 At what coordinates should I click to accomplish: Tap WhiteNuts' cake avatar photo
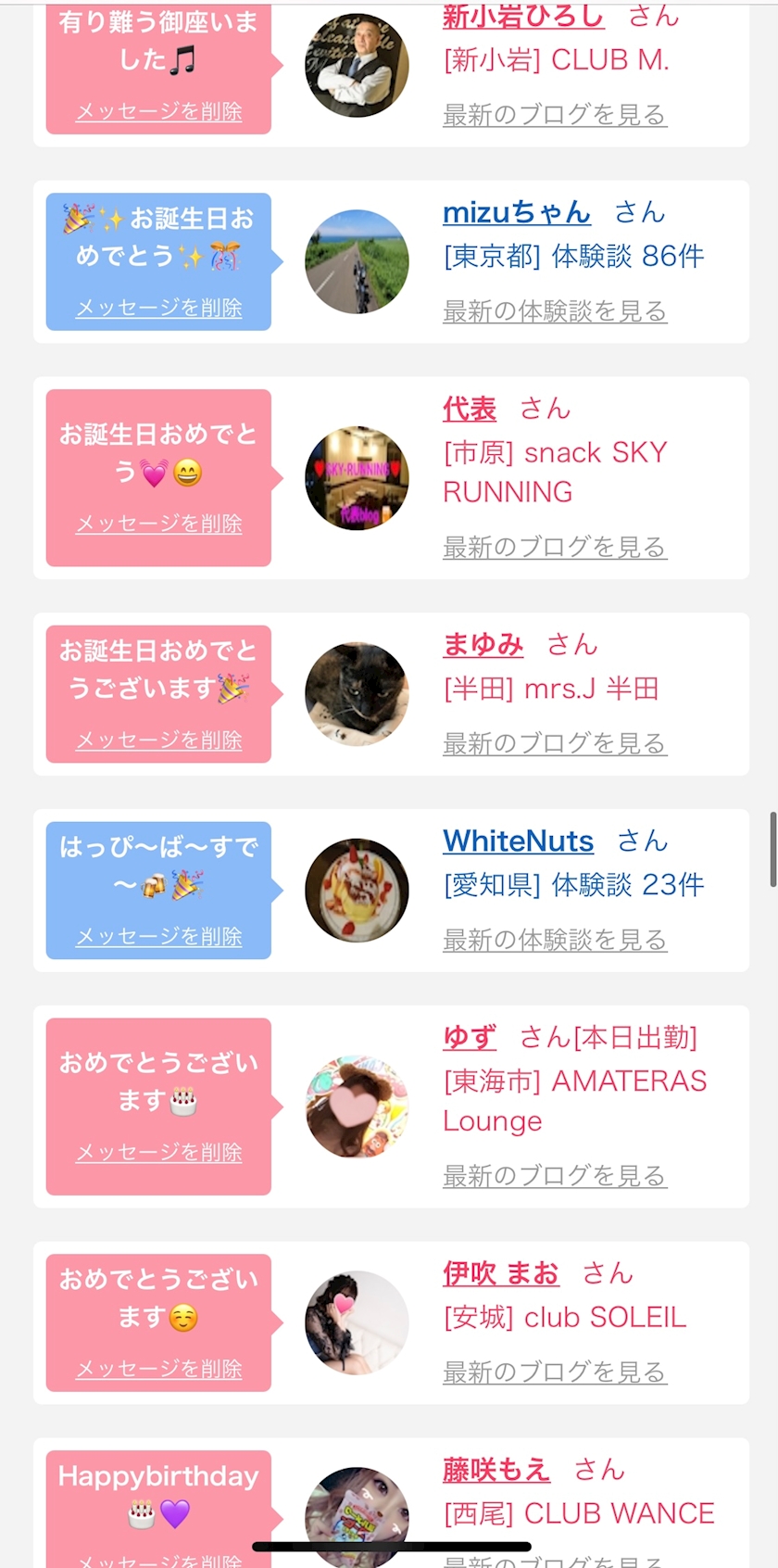(x=357, y=890)
